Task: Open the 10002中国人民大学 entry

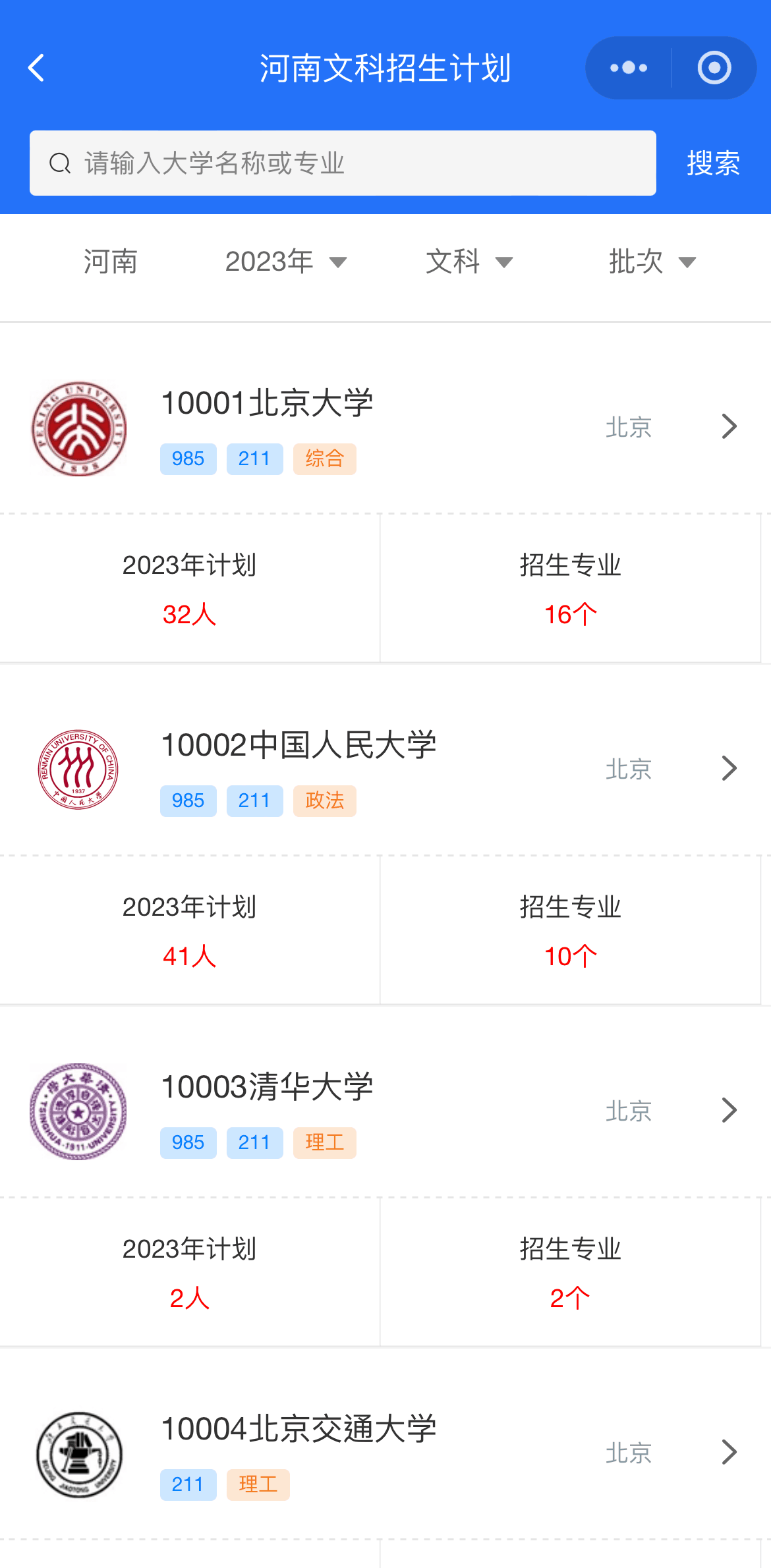Action: point(385,770)
